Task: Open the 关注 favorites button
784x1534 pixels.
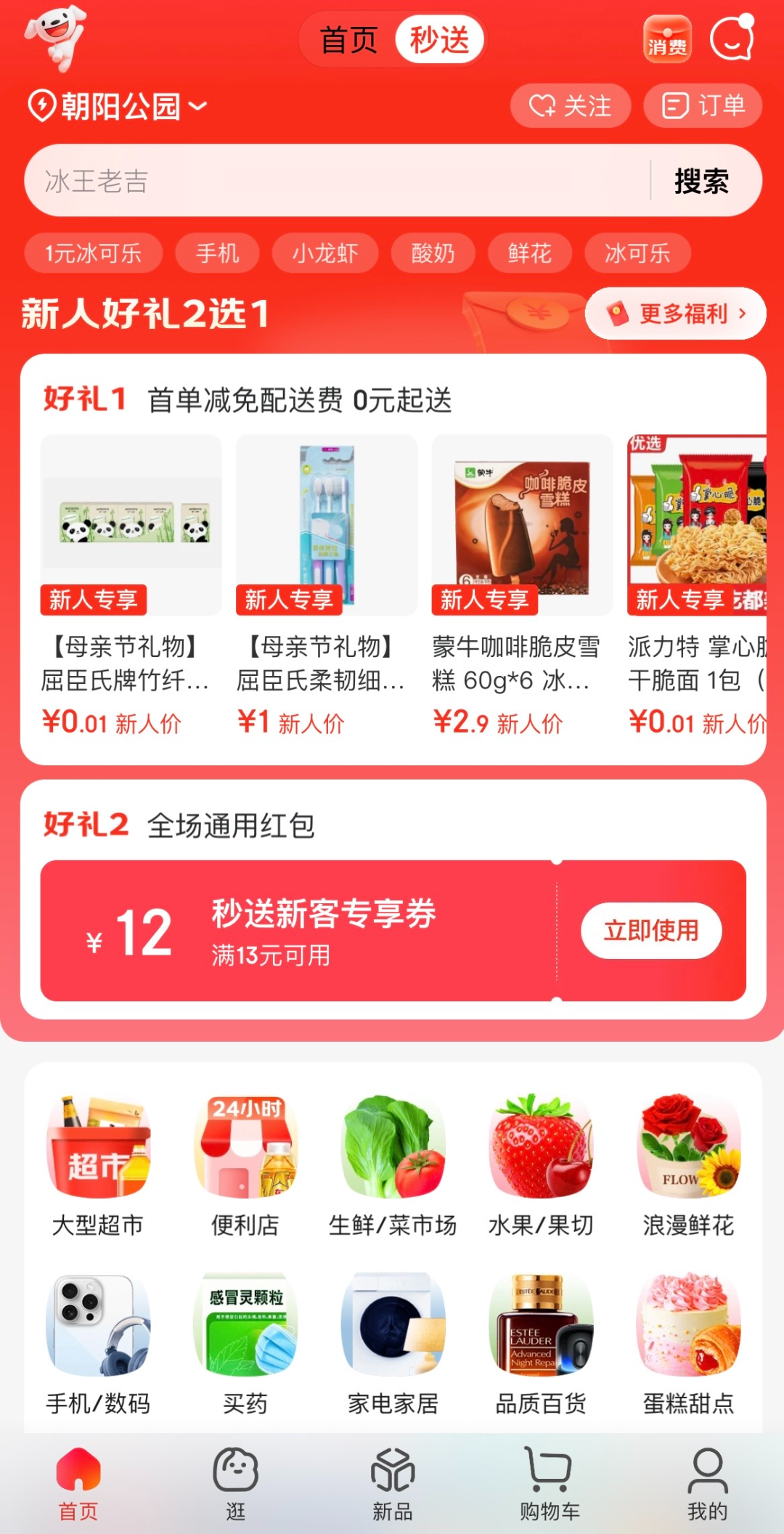Action: pos(570,106)
